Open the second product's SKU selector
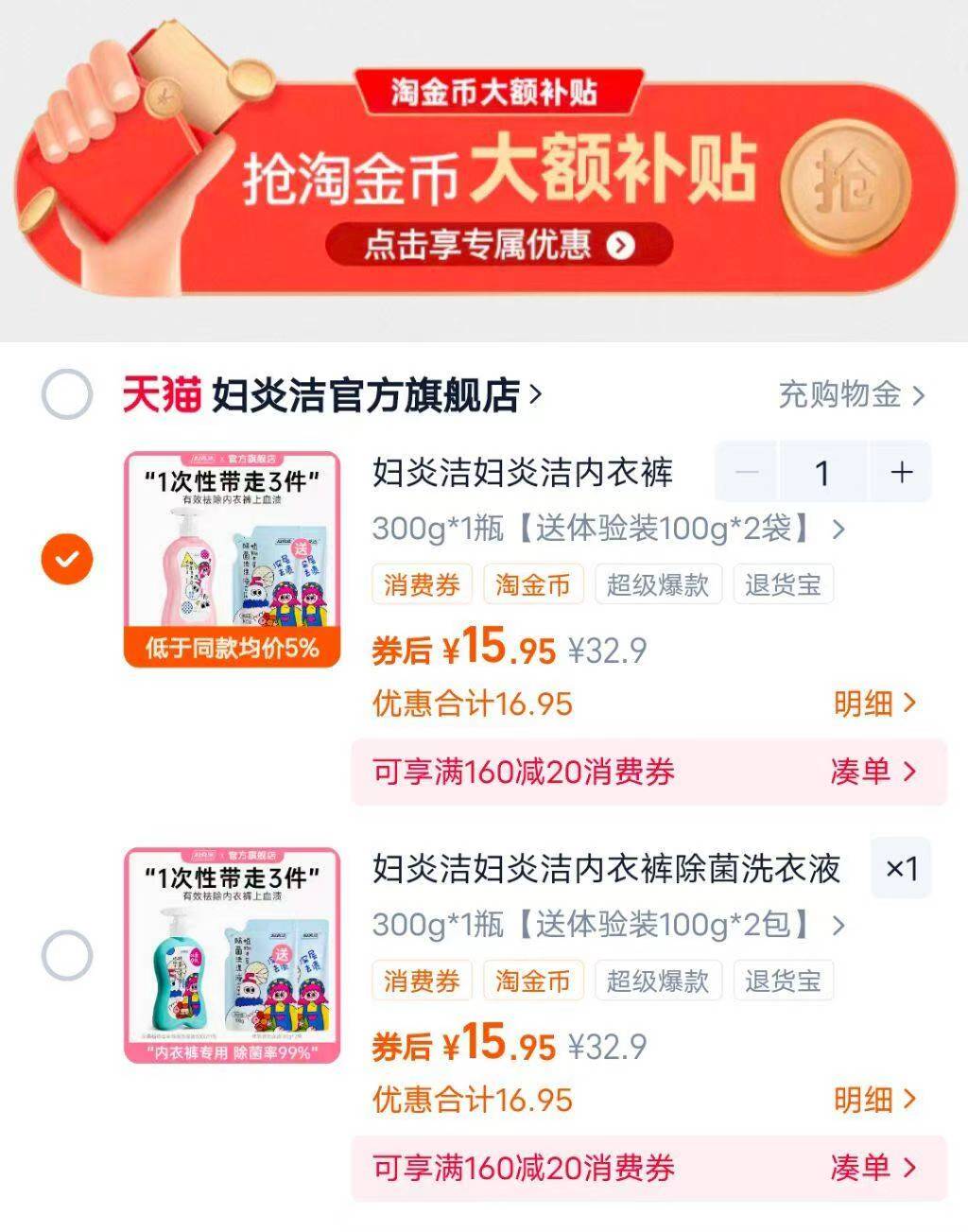 click(599, 927)
